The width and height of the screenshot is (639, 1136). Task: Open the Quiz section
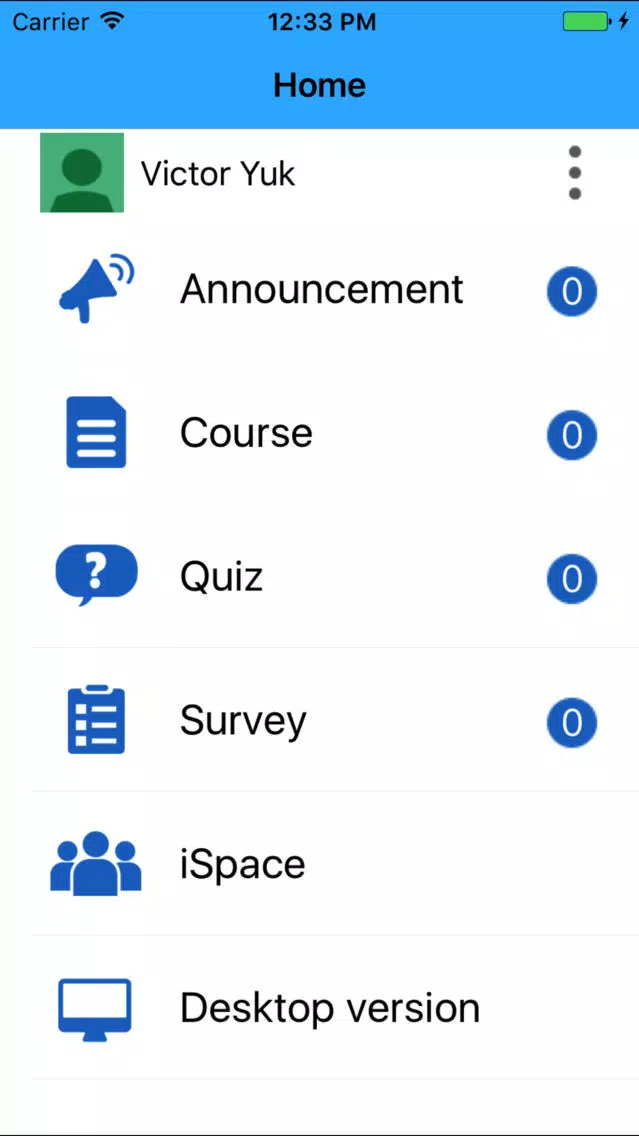(320, 576)
